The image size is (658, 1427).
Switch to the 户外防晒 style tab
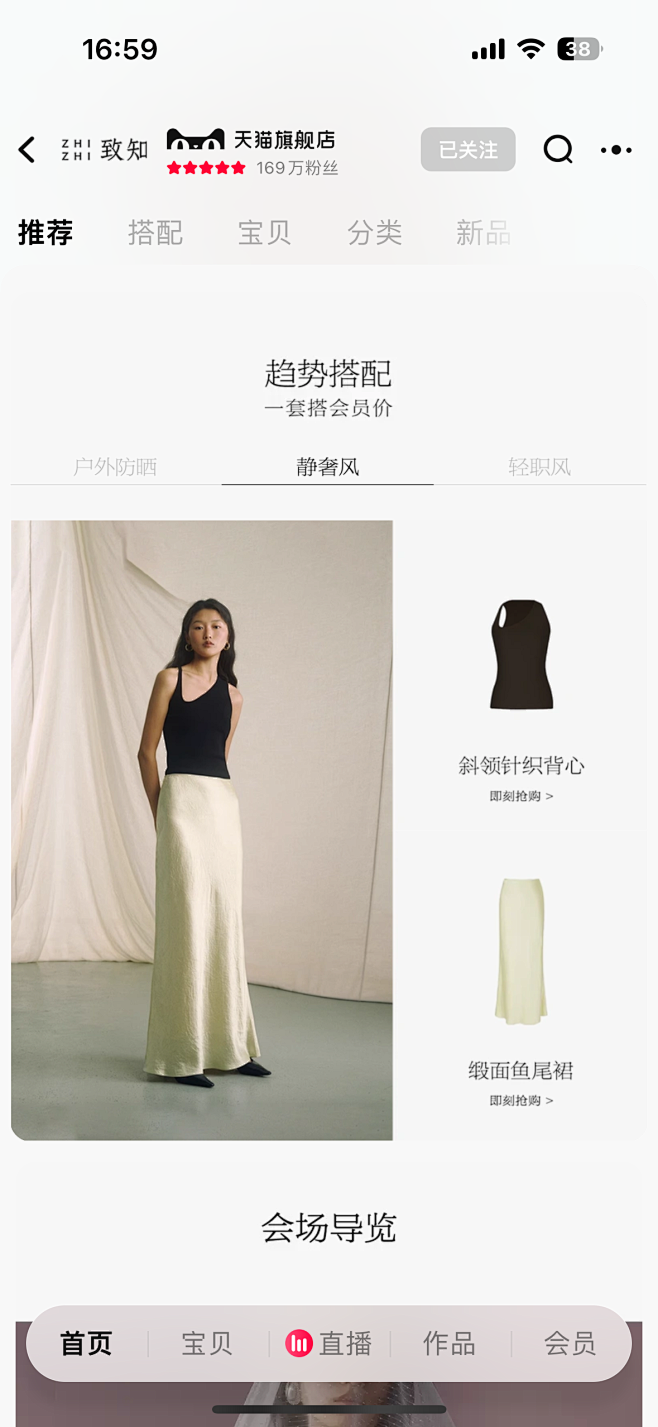[x=115, y=467]
